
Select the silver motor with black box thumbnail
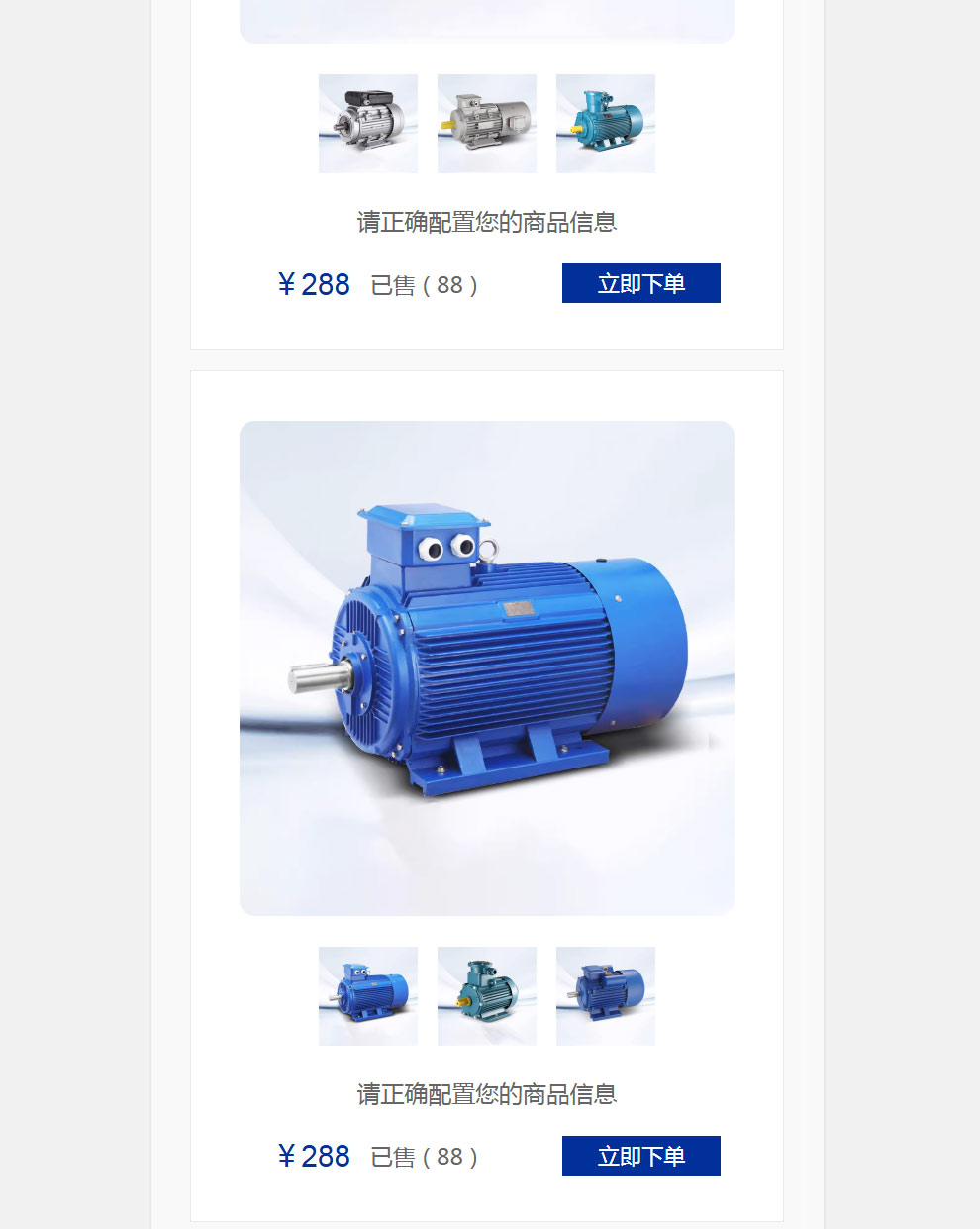[368, 124]
